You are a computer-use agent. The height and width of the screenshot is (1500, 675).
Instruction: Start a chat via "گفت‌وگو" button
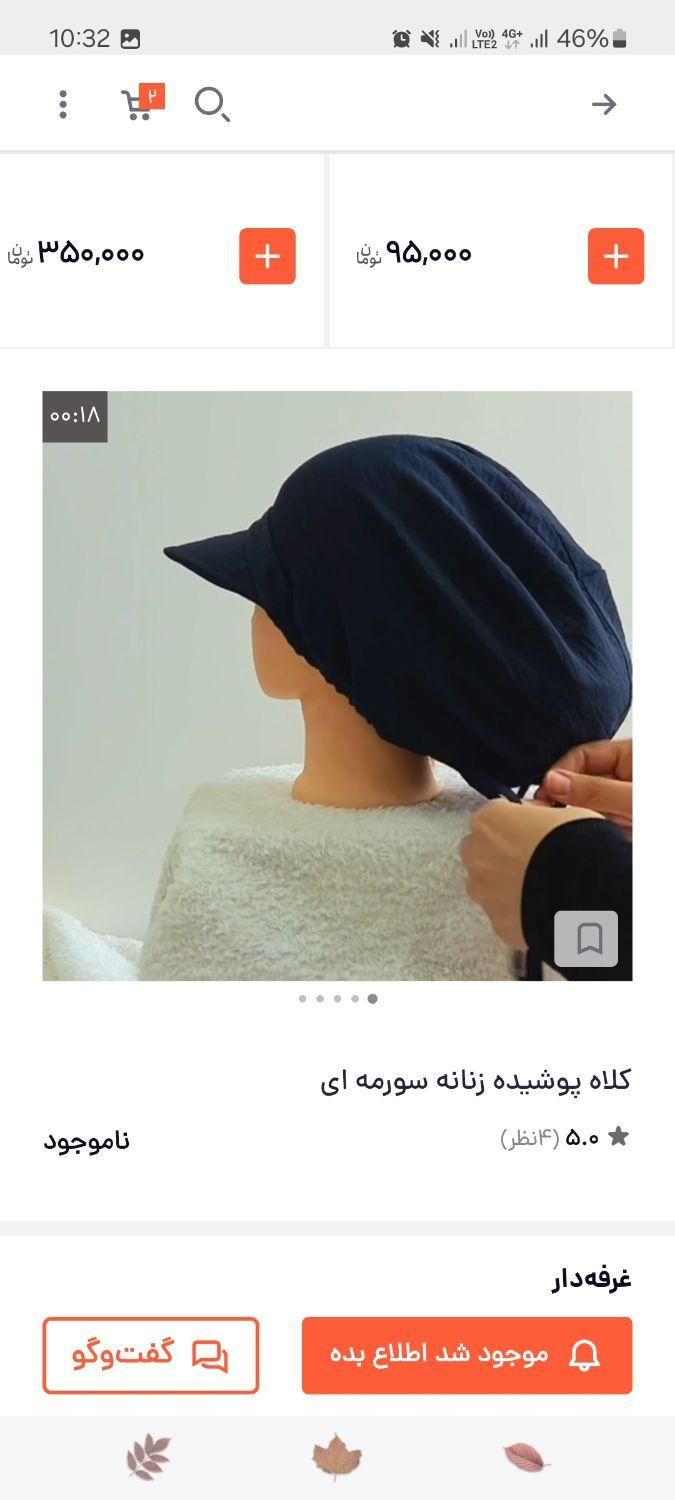pyautogui.click(x=151, y=1355)
